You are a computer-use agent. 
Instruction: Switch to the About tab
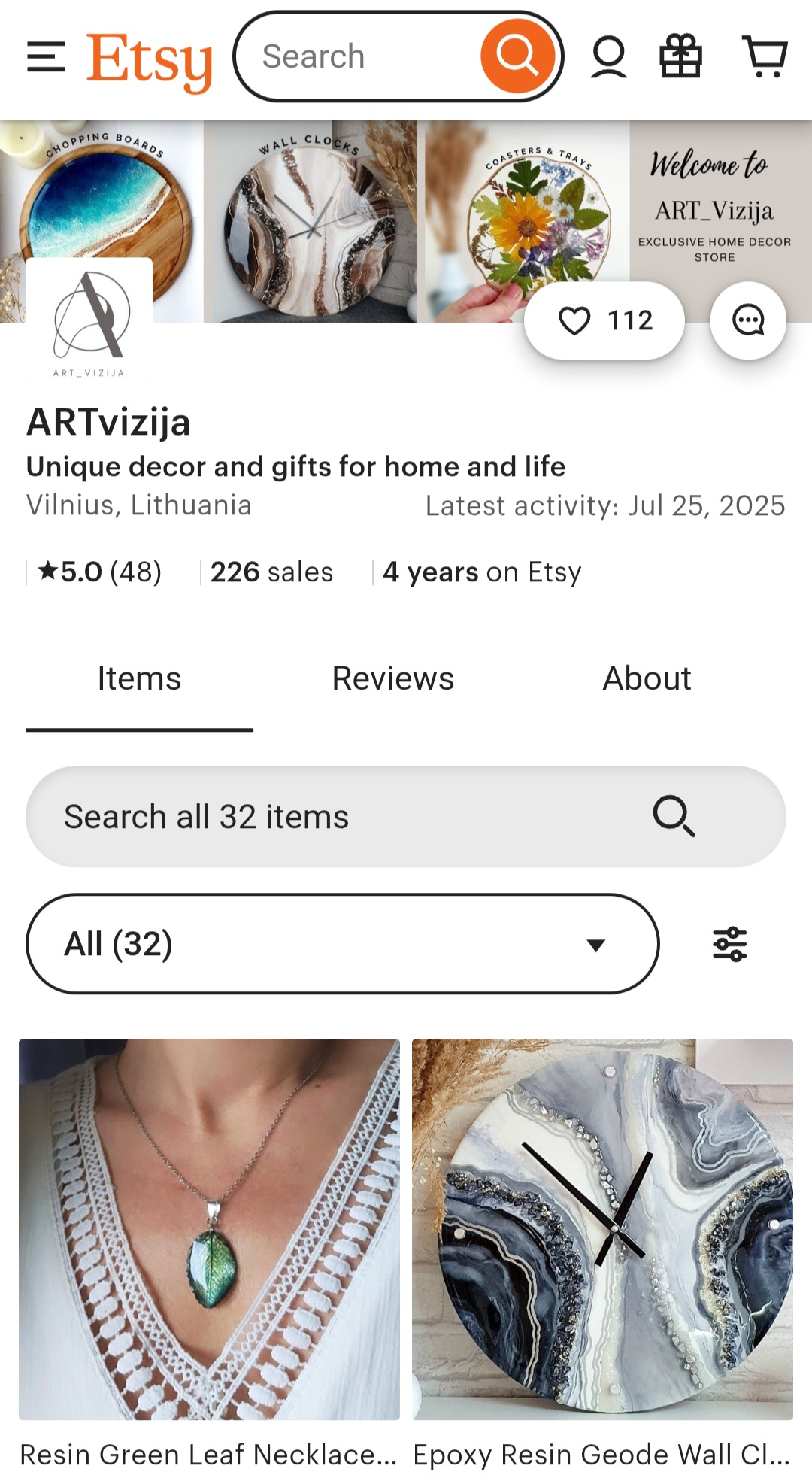[x=647, y=678]
